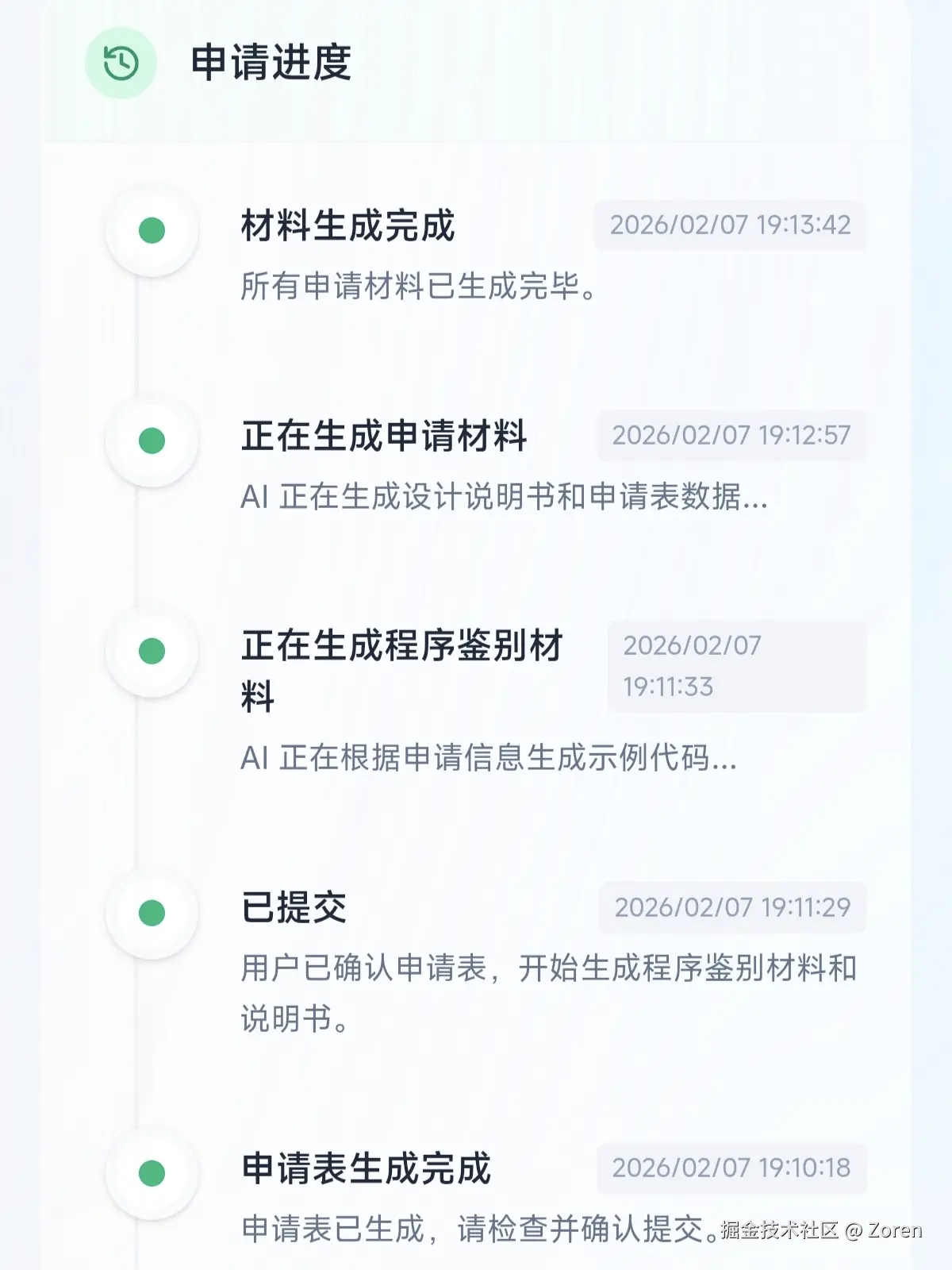Click timestamp 2026/02/07 19:11:29
This screenshot has width=952, height=1270.
coord(731,906)
